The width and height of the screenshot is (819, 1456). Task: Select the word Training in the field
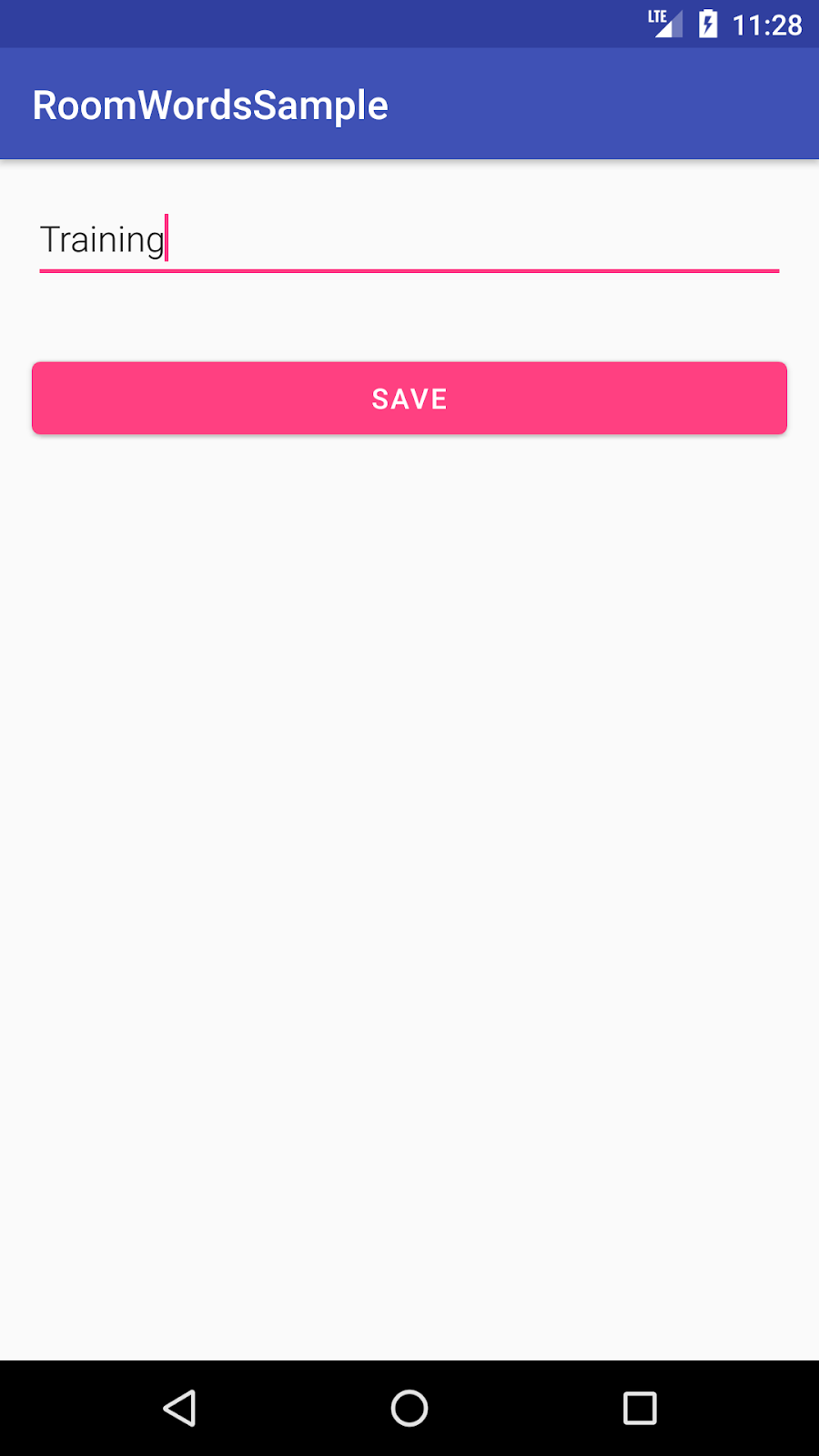click(x=100, y=239)
